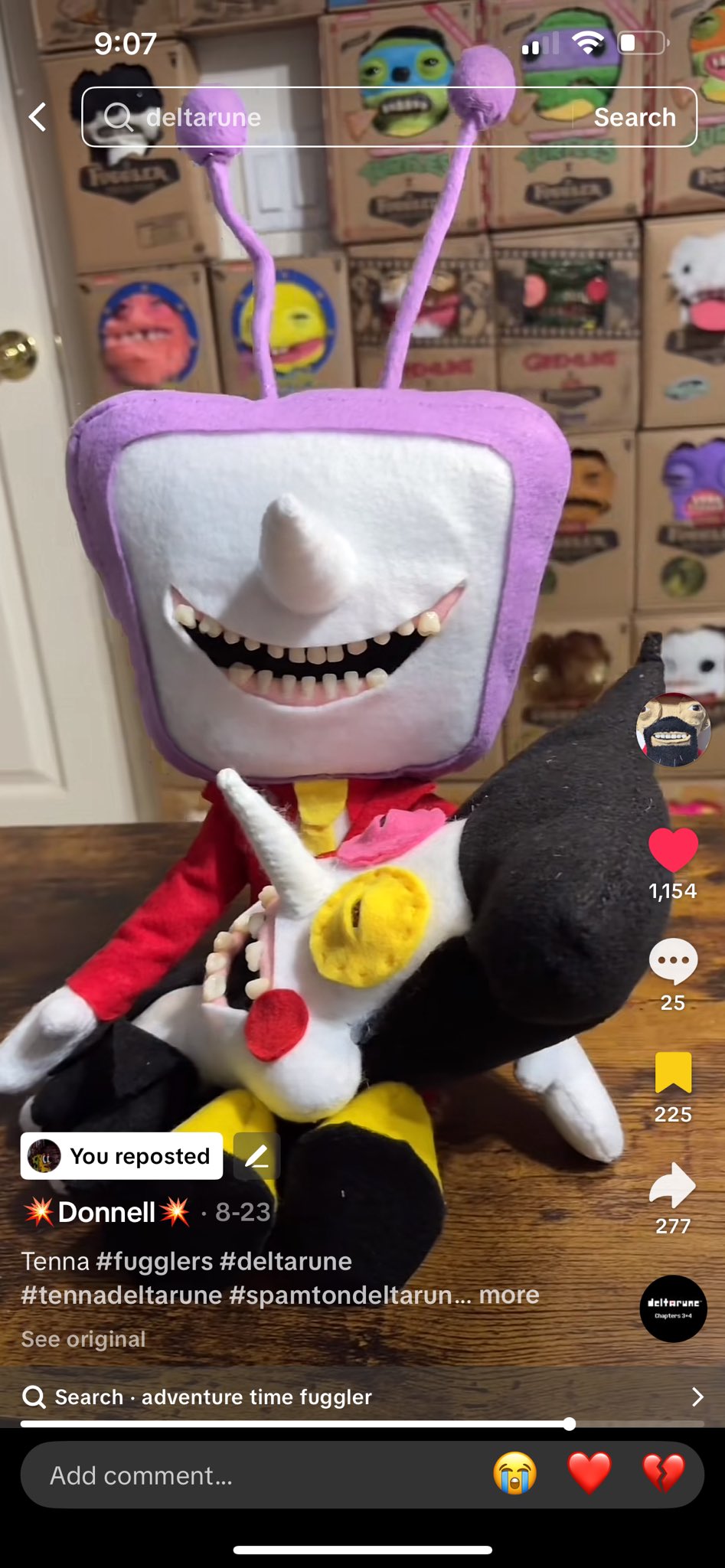This screenshot has height=1568, width=725.
Task: Tap See original under the caption
Action: coord(83,1339)
